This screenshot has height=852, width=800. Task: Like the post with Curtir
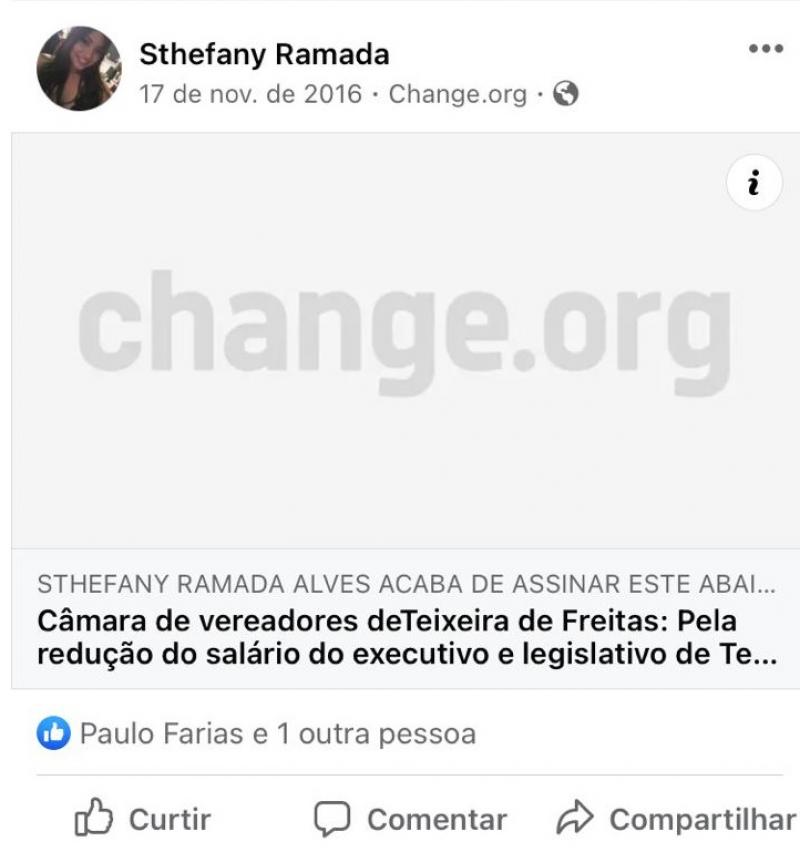click(x=144, y=820)
